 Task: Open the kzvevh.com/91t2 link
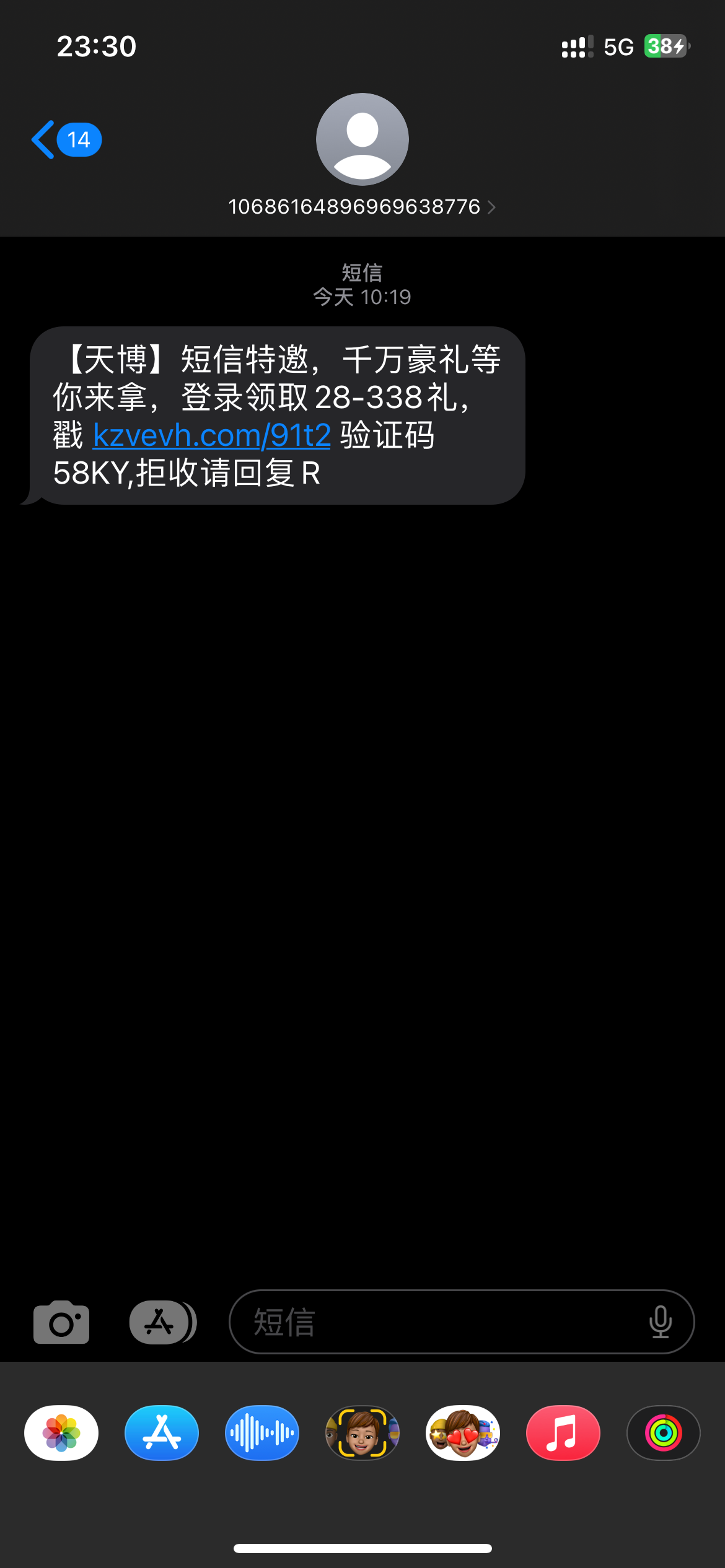[x=211, y=435]
